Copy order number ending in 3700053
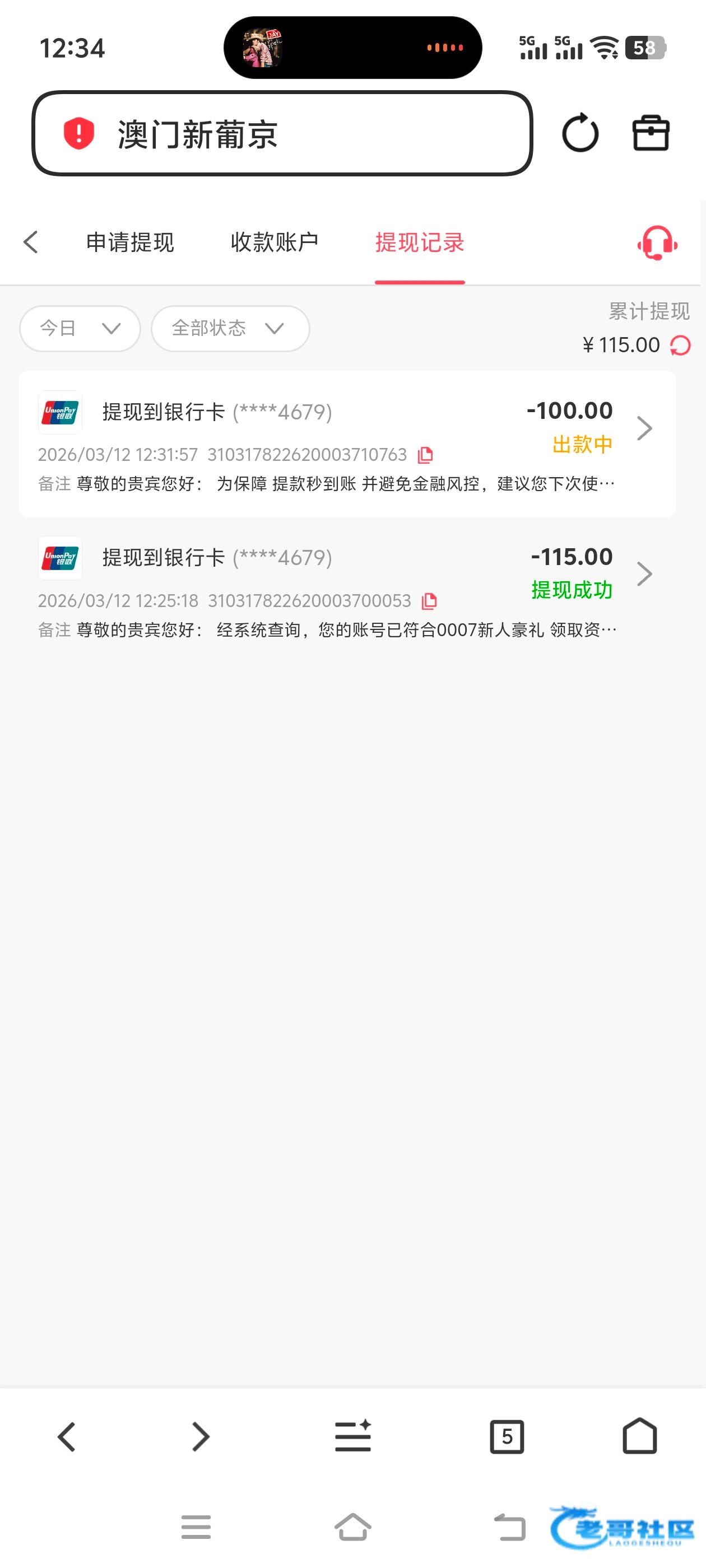 click(429, 601)
